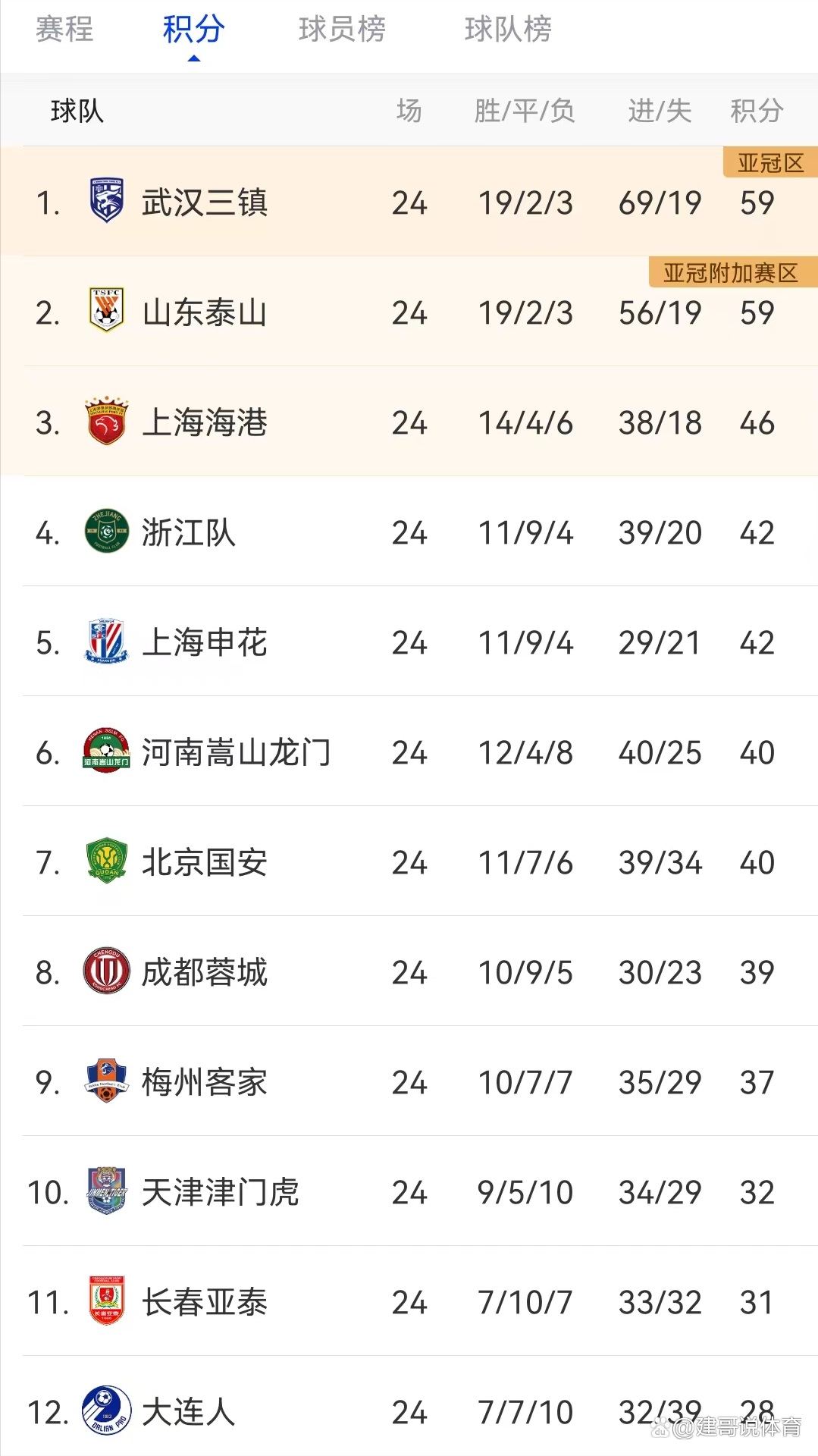The height and width of the screenshot is (1456, 818).
Task: Open the 武汉三镇 team row
Action: point(205,202)
